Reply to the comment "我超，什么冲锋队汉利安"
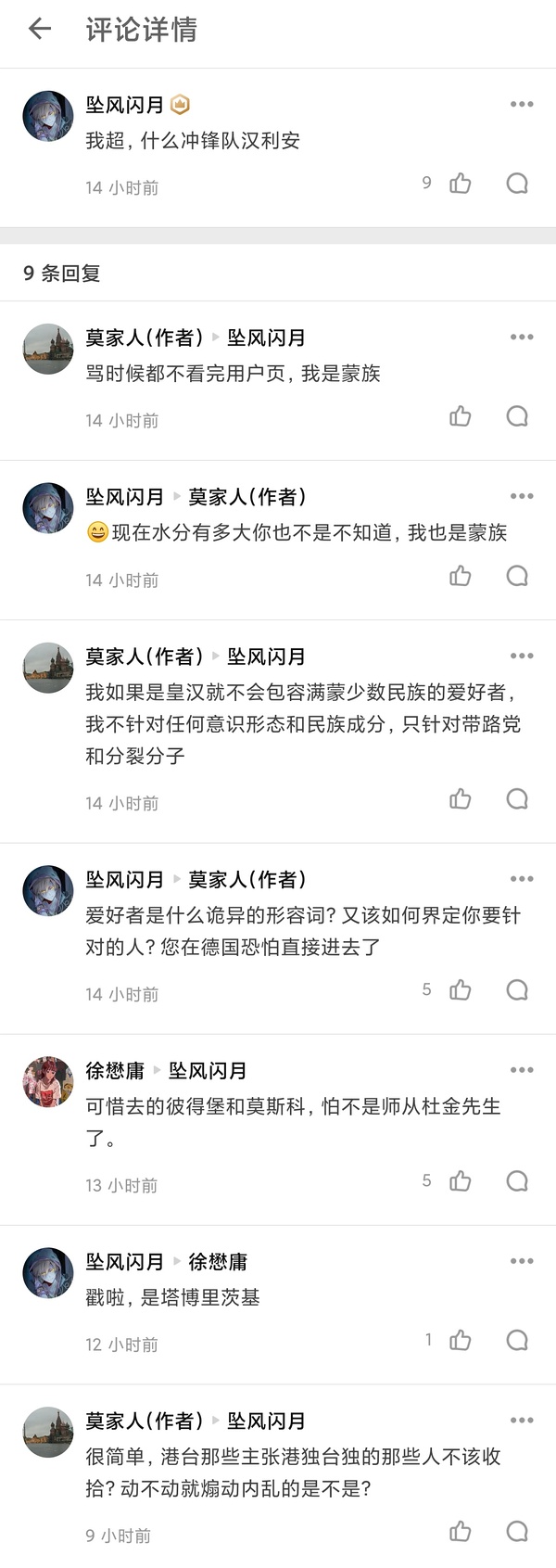The width and height of the screenshot is (556, 1568). click(517, 184)
